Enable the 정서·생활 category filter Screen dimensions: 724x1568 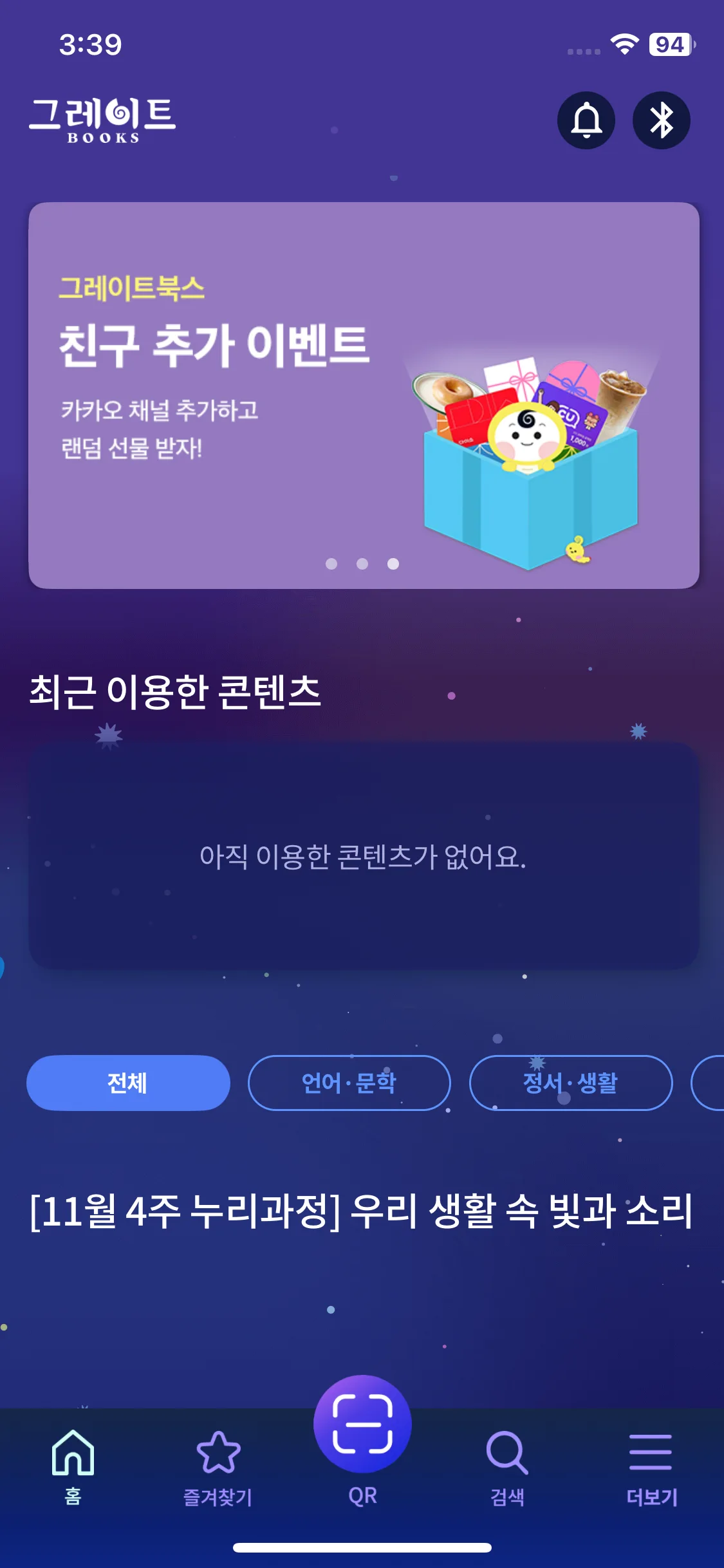[x=571, y=1083]
